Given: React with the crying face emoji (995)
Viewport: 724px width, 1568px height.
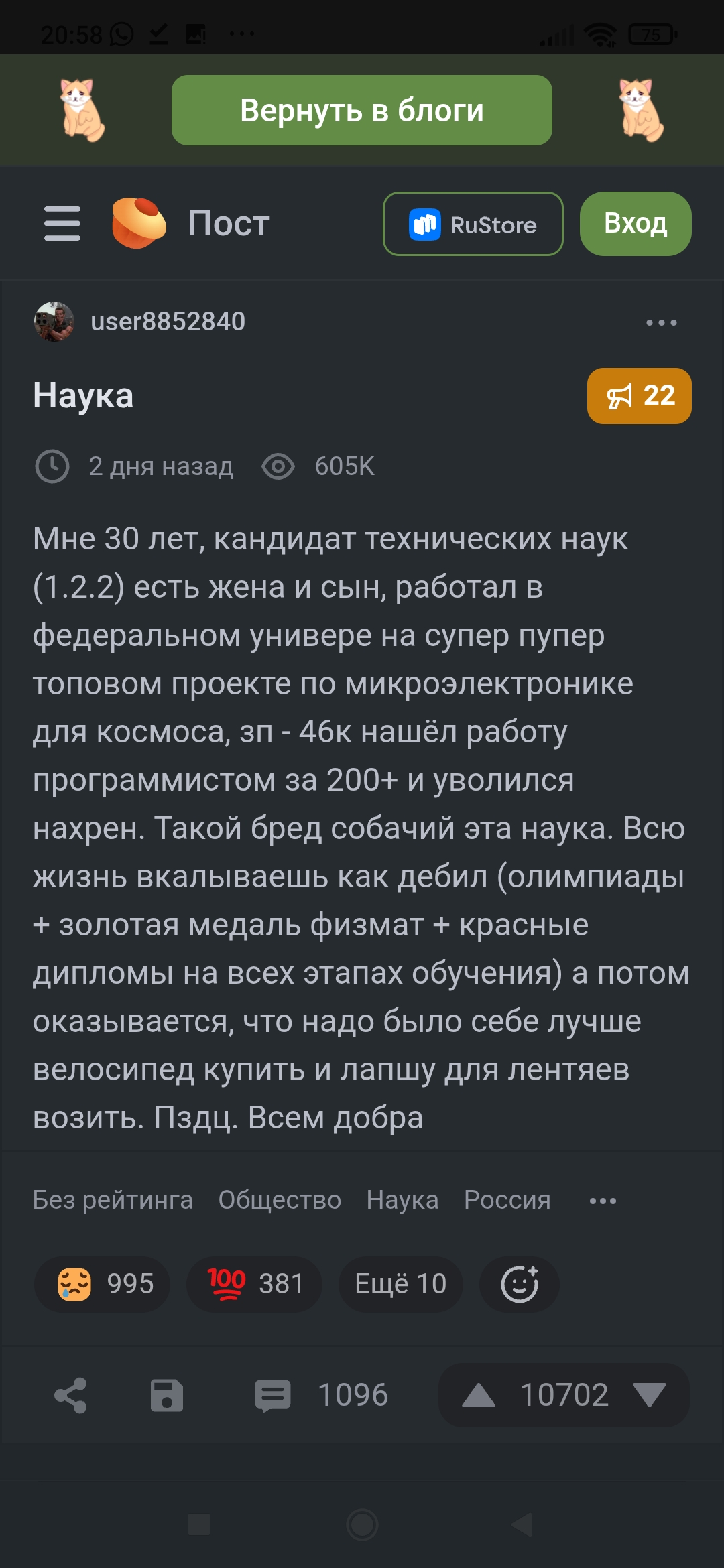Looking at the screenshot, I should coord(102,1284).
